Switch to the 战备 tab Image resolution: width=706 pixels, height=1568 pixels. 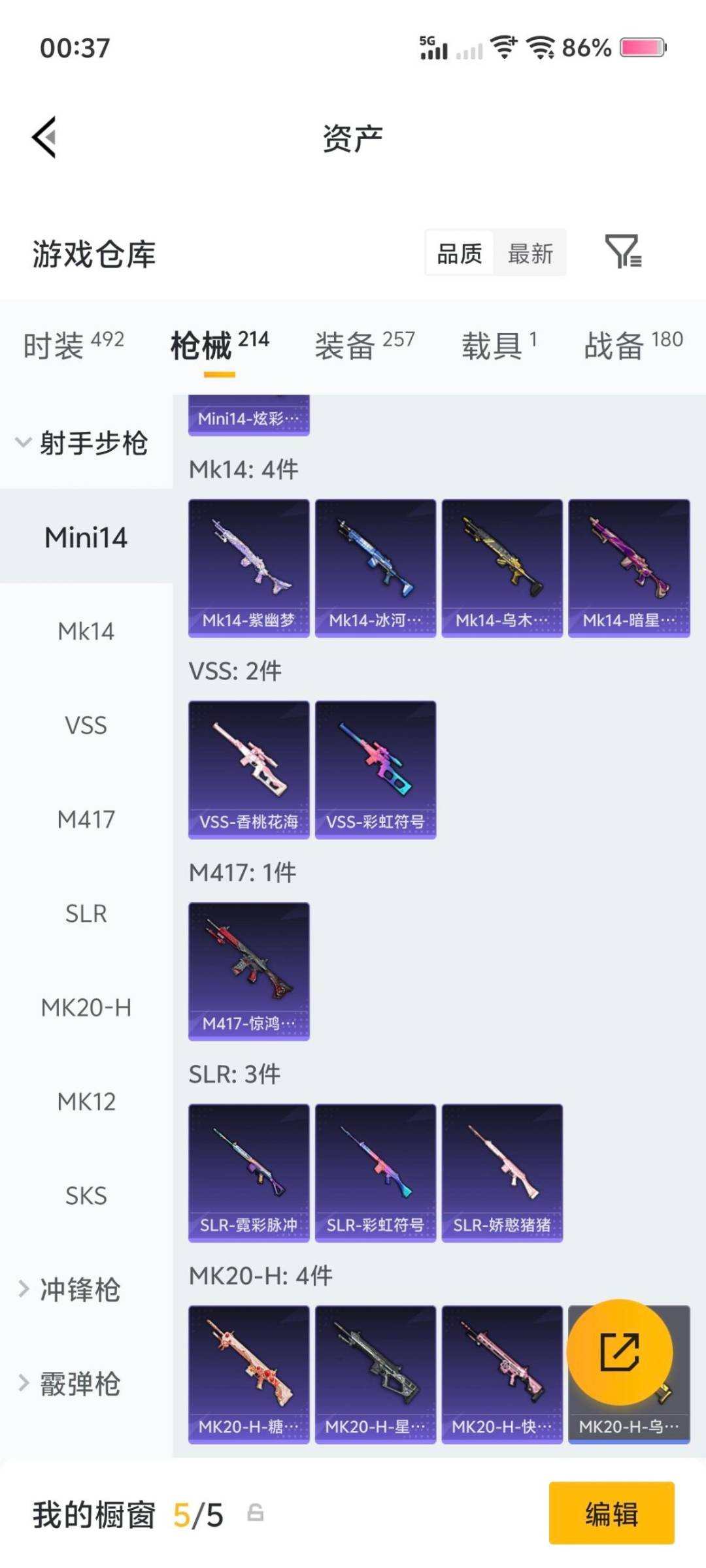633,345
